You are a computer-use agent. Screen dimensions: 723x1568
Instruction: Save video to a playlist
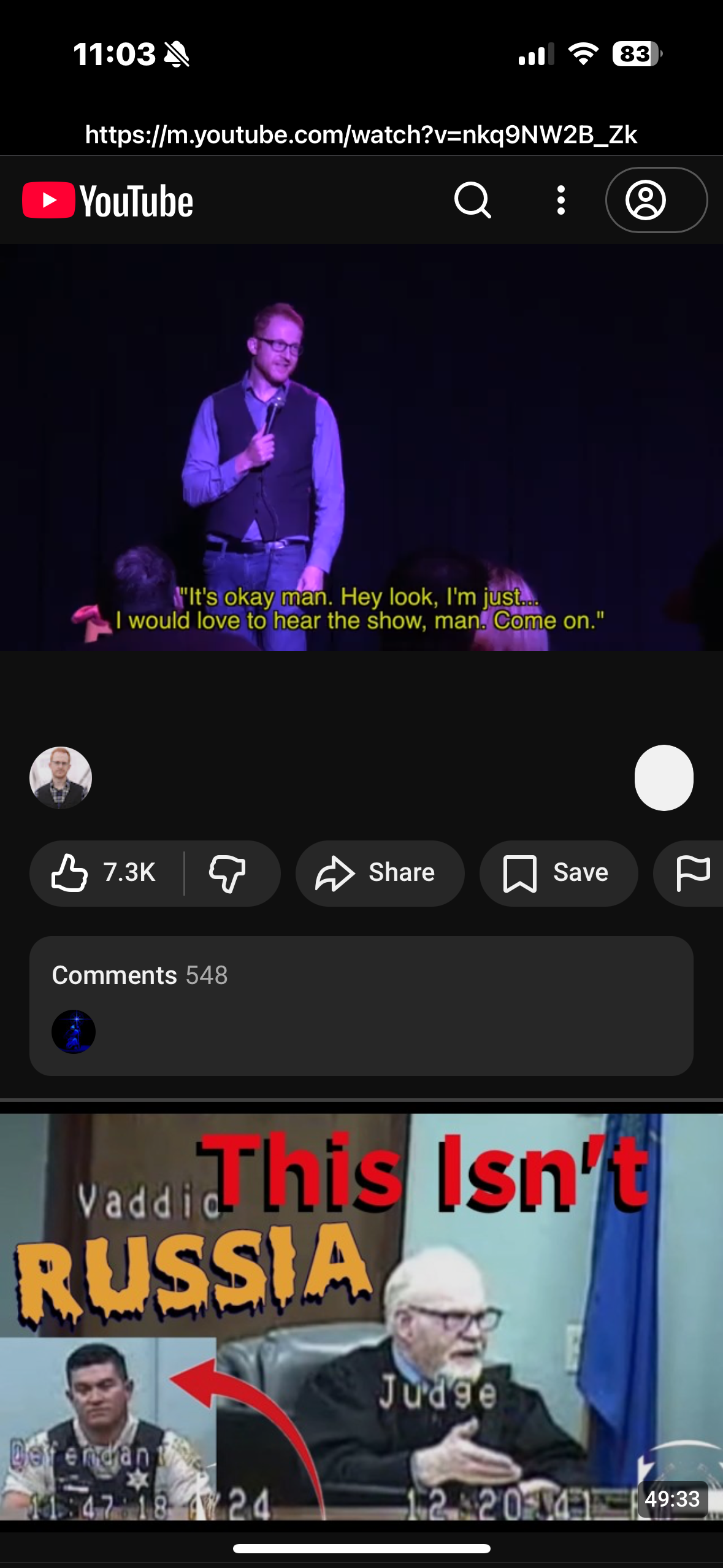coord(557,873)
